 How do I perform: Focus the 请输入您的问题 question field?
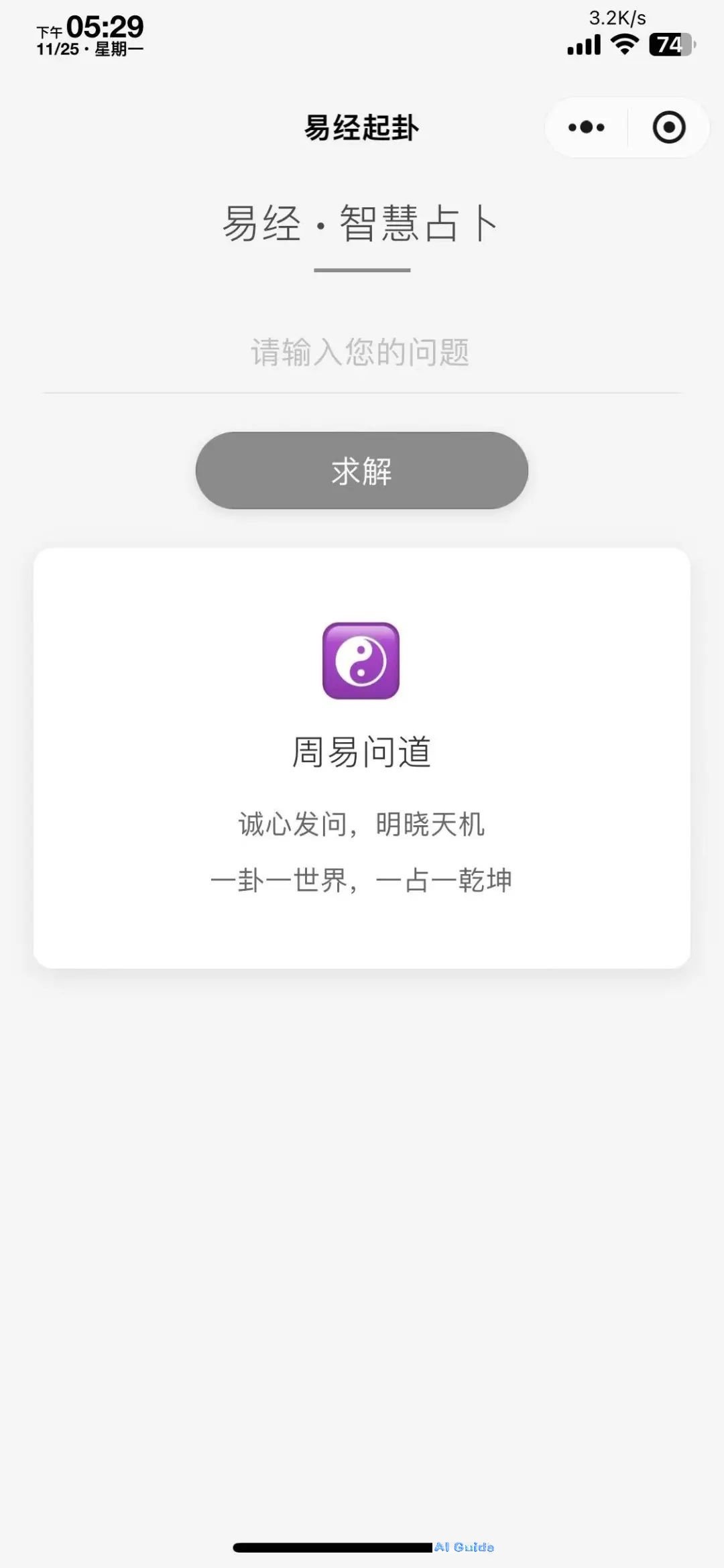tap(361, 353)
